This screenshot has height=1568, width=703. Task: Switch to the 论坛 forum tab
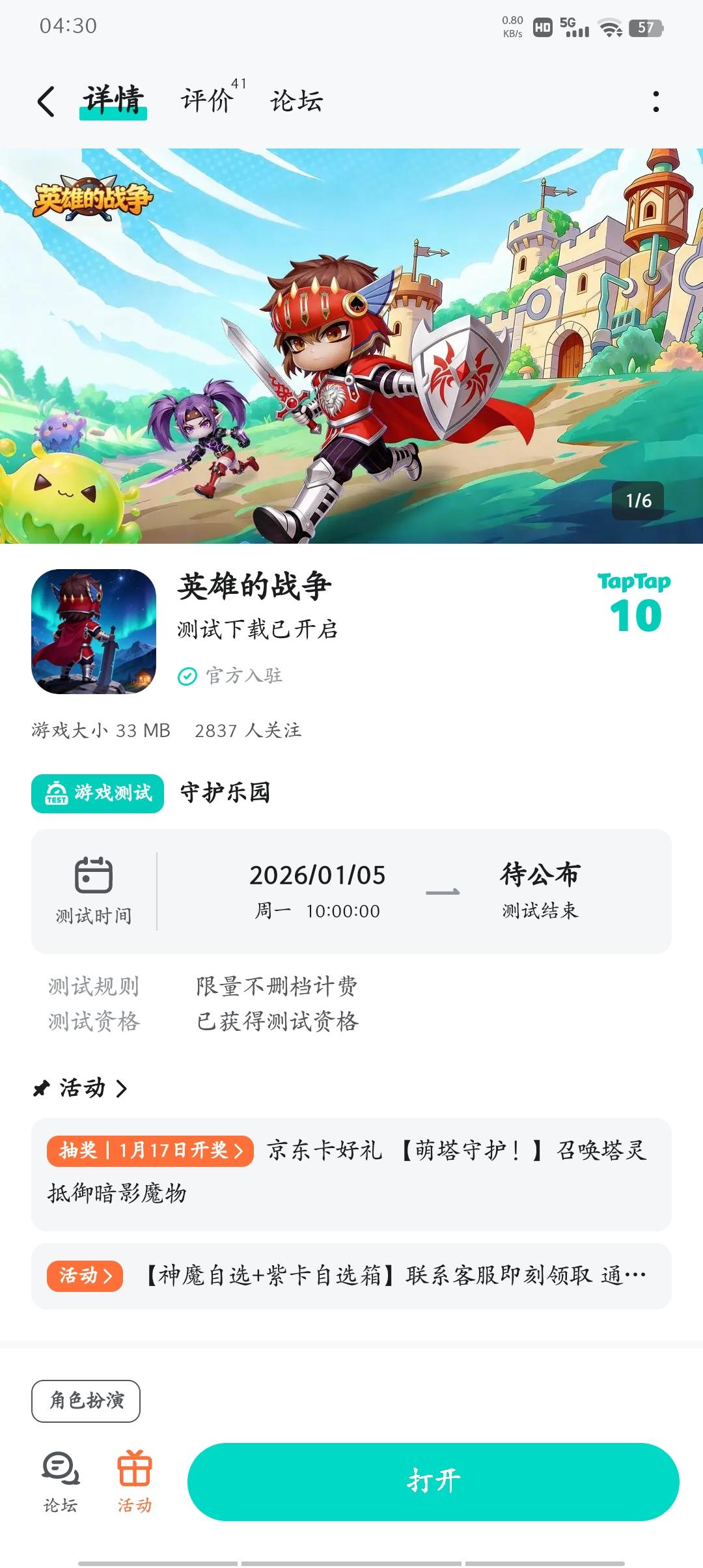[x=296, y=101]
